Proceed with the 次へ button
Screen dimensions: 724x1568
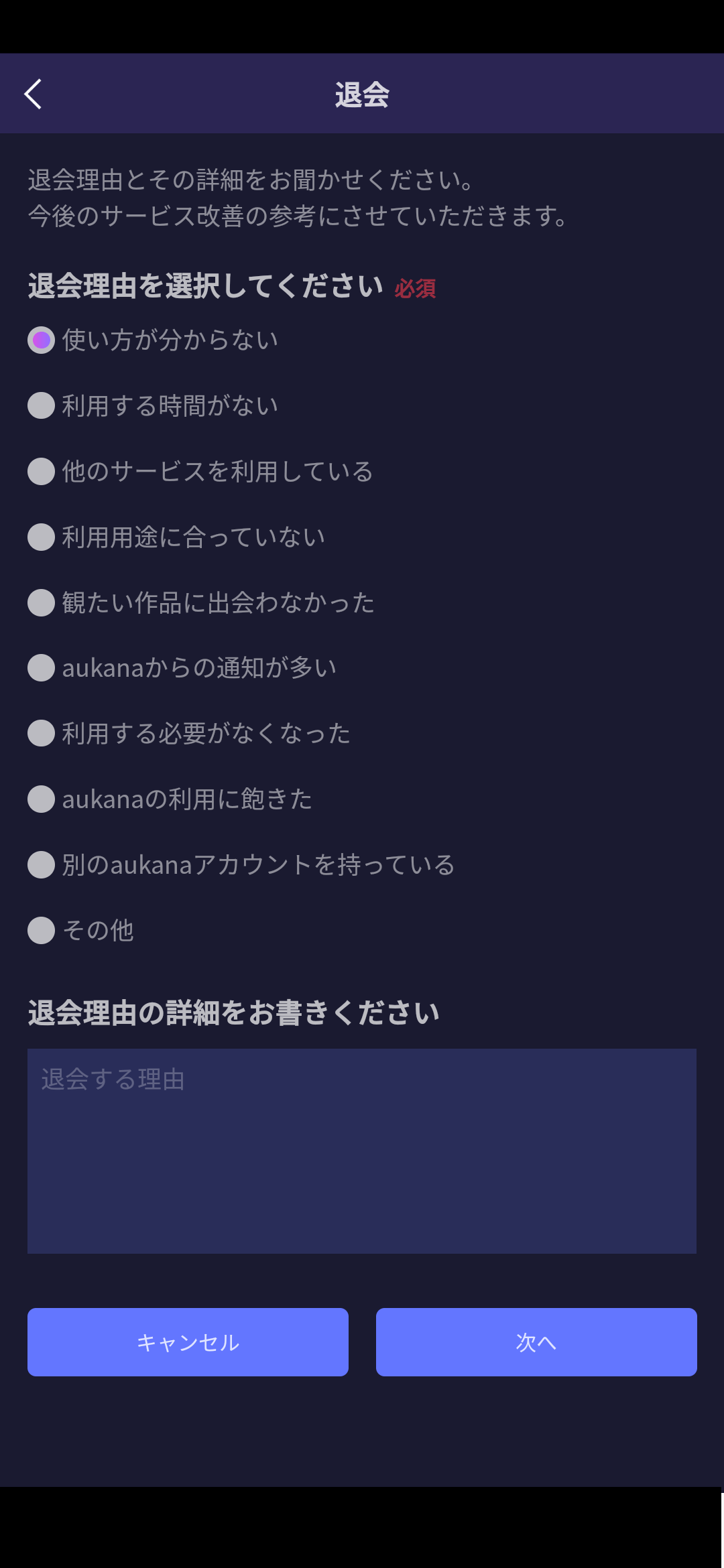[x=536, y=1342]
